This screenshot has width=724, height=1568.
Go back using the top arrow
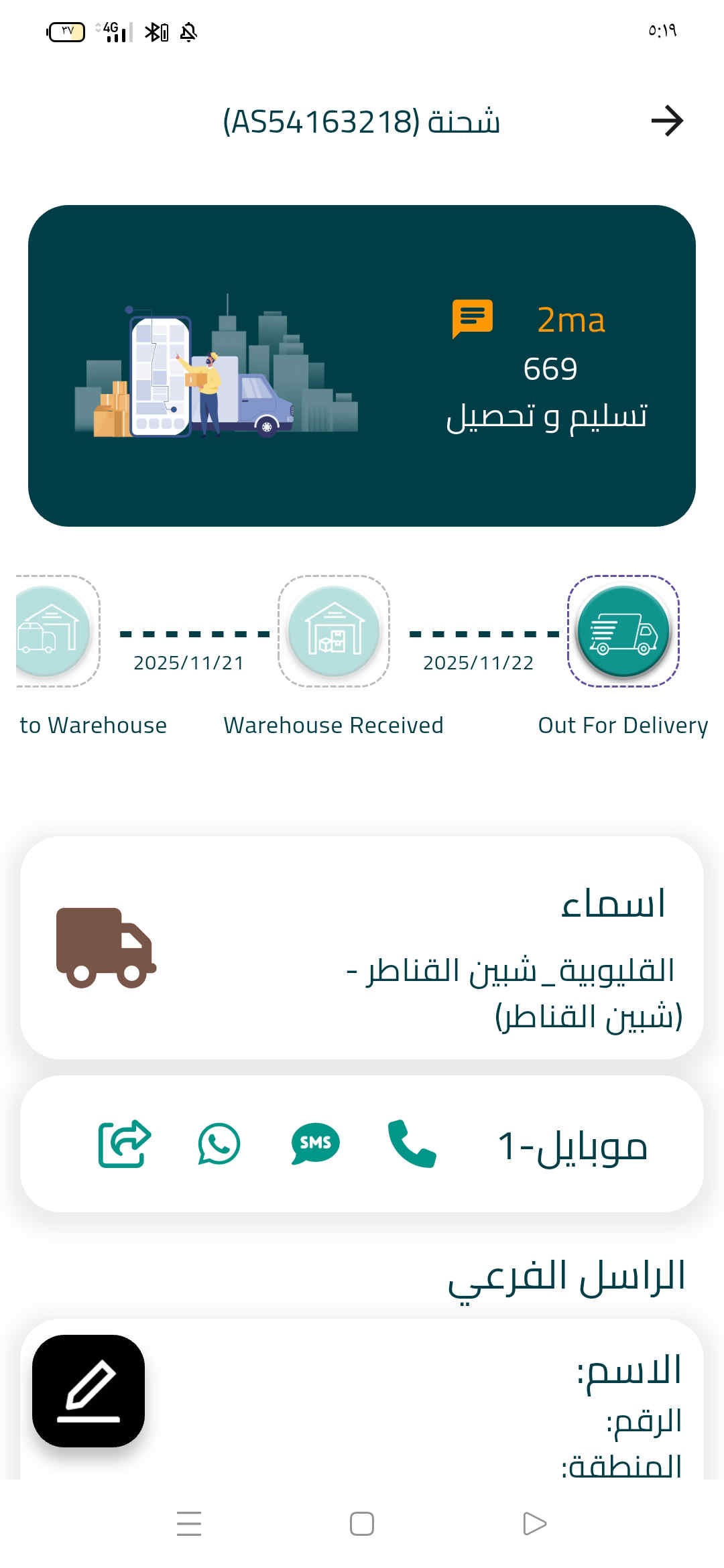pos(666,121)
